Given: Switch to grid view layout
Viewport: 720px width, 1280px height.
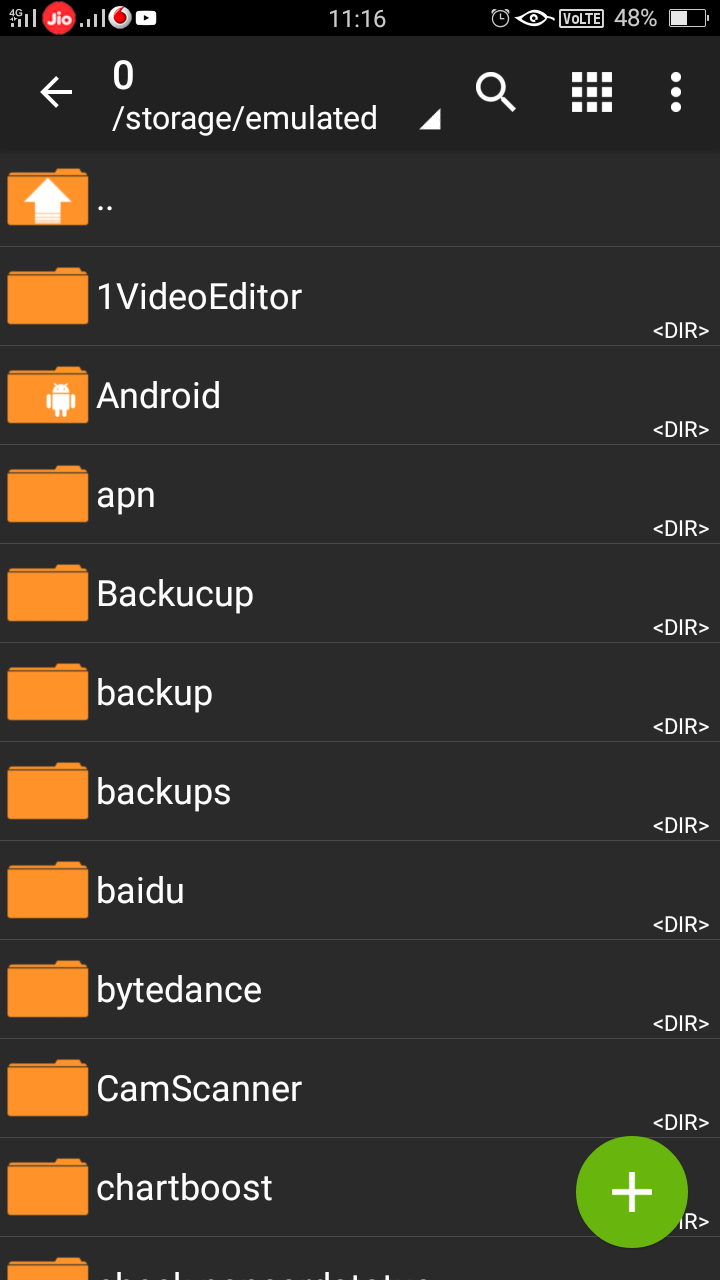Looking at the screenshot, I should (x=591, y=92).
